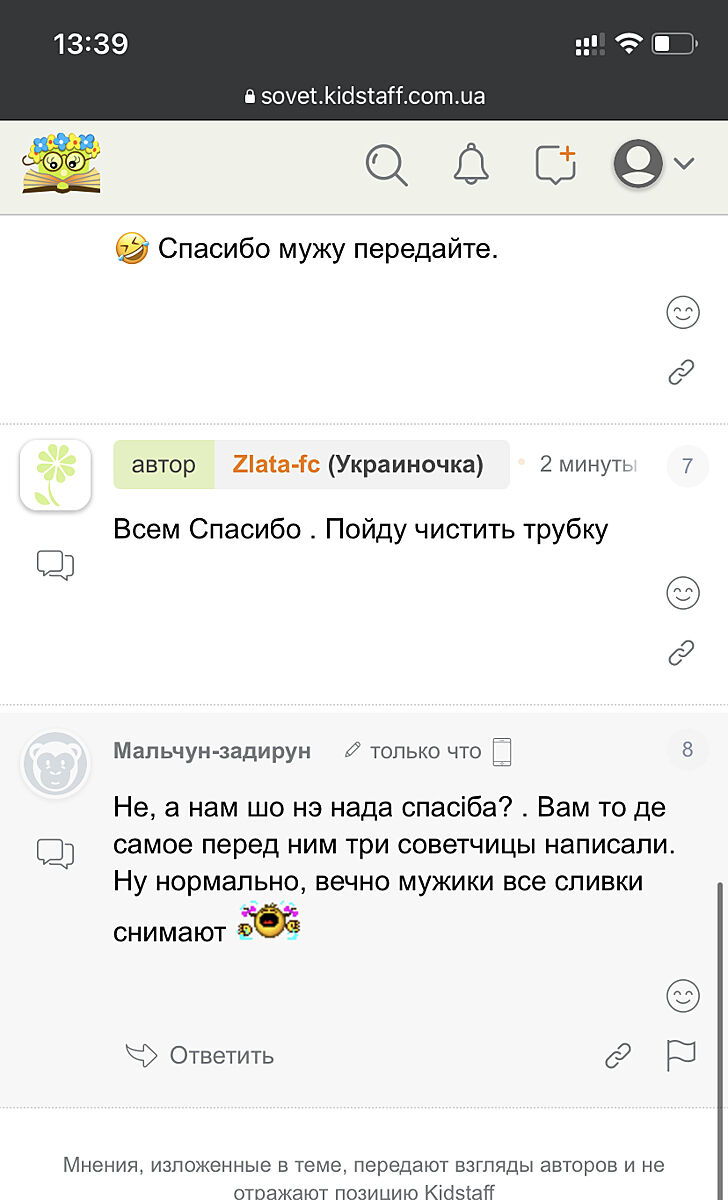Edit the Мальчун-задирун comment with pencil
728x1200 pixels.
pos(352,750)
